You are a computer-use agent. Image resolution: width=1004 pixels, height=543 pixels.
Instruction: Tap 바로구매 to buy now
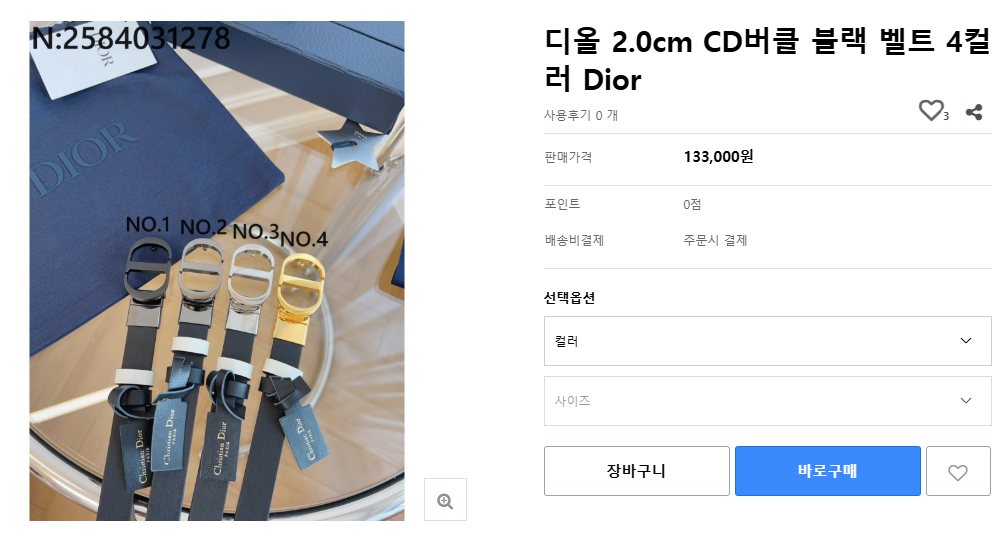[x=827, y=471]
